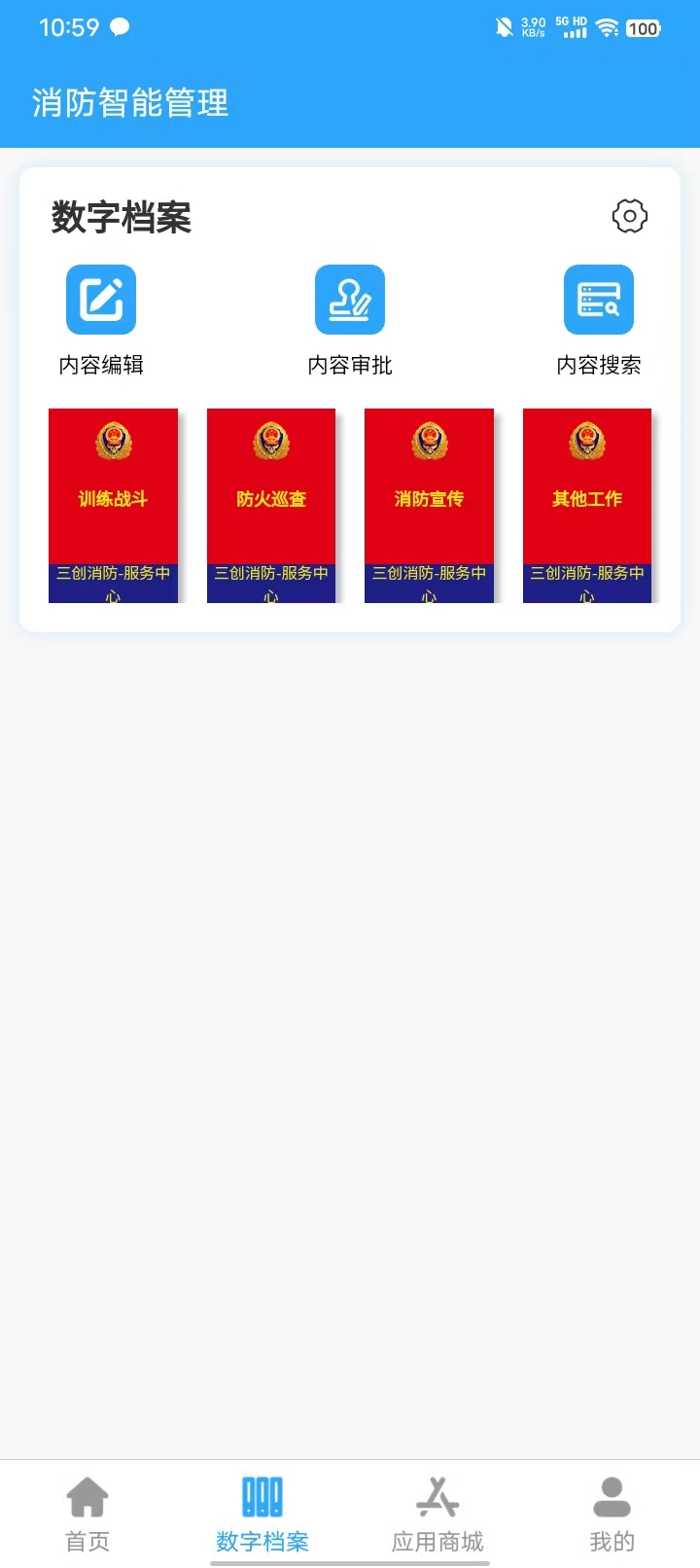Screen dimensions: 700x1568
Task: Open the settings gear in 数字档案
Action: click(629, 216)
